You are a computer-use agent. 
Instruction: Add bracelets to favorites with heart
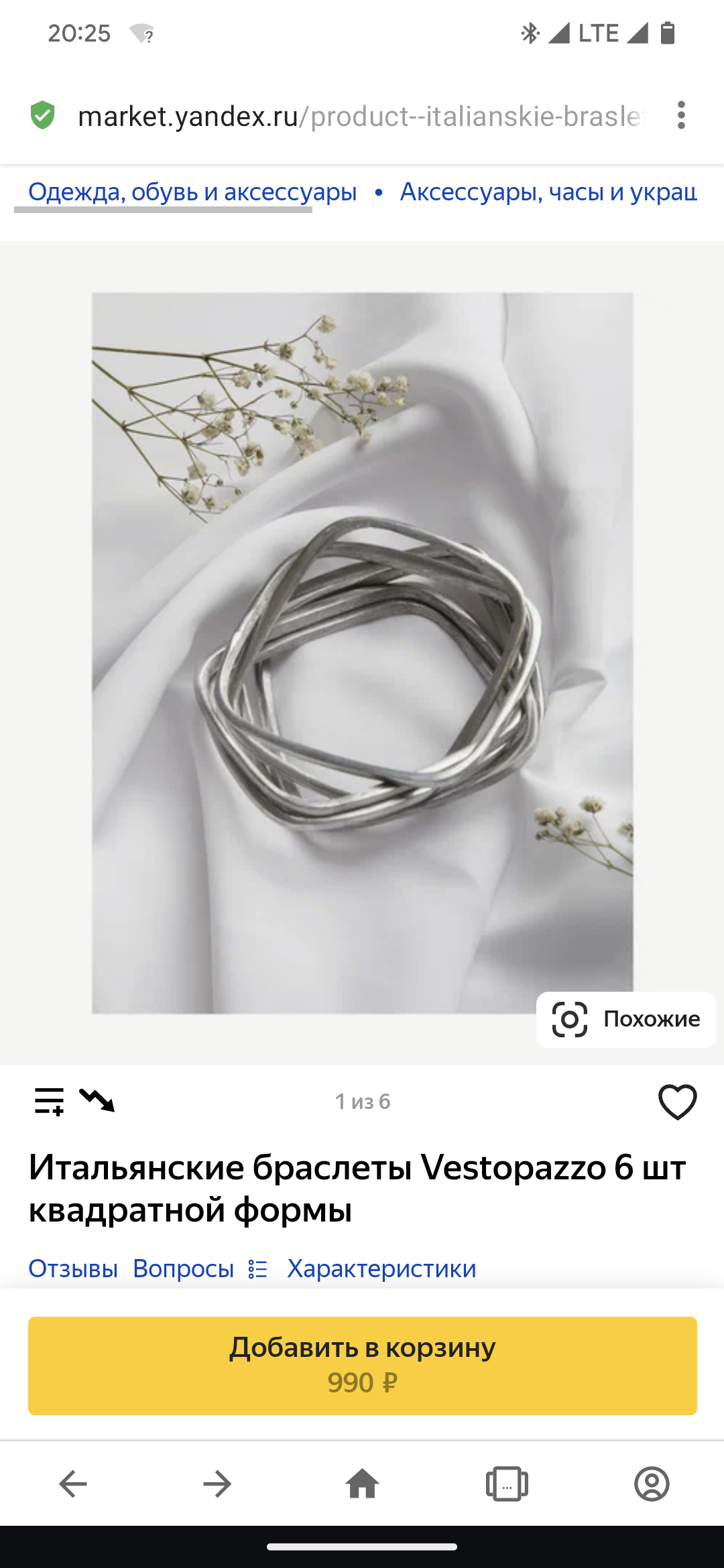pyautogui.click(x=677, y=1102)
